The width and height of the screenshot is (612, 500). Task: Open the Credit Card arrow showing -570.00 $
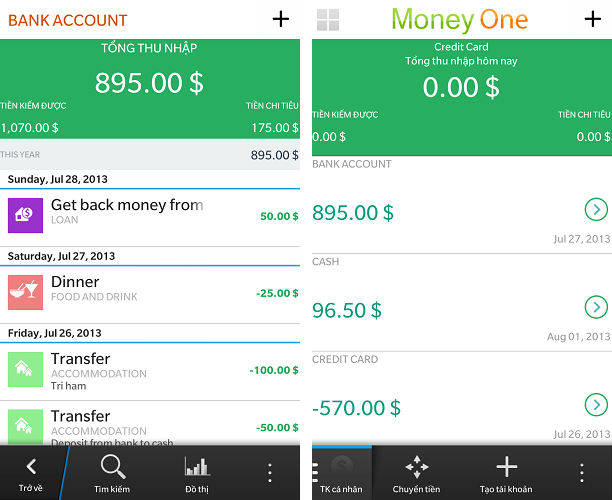(x=596, y=405)
